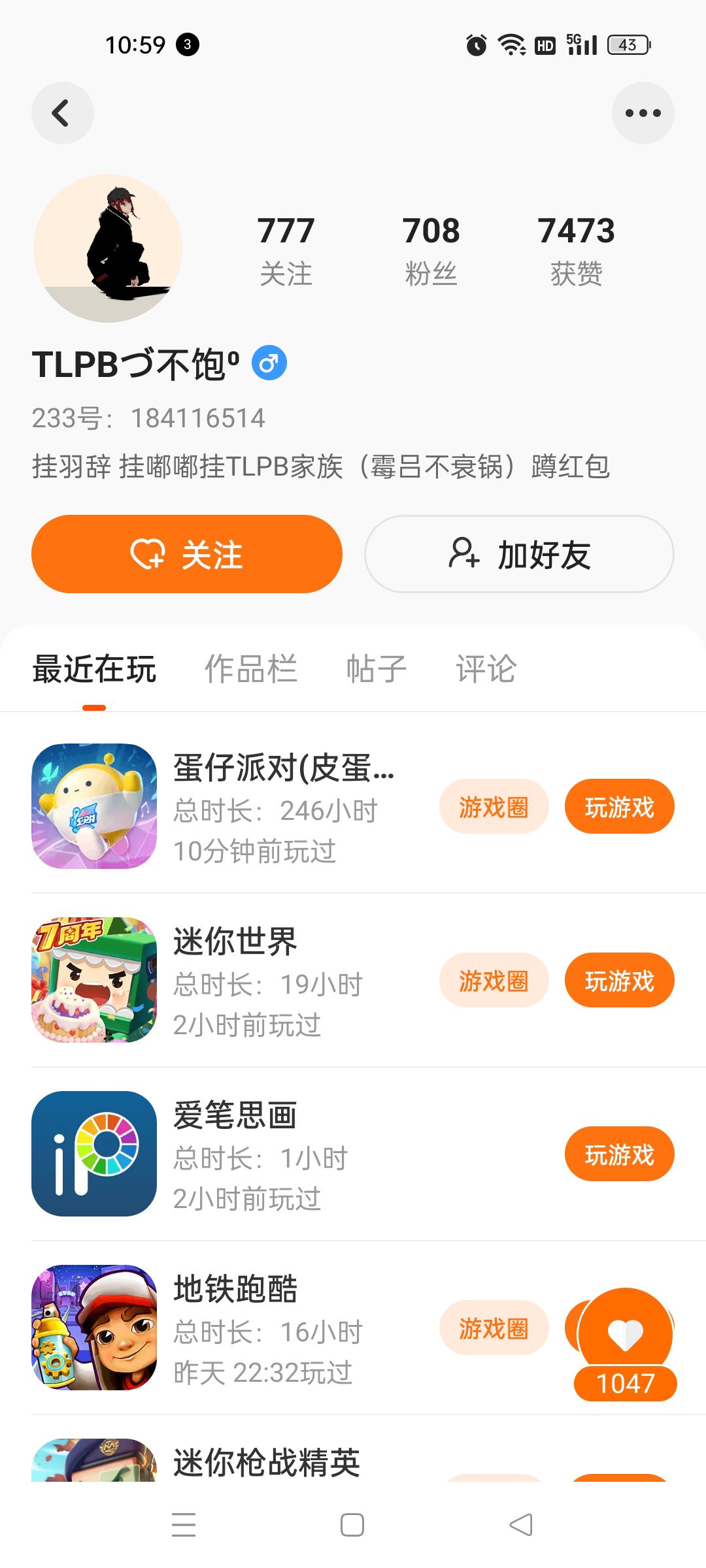Open the 708 粉丝 followers list
Viewport: 706px width, 1568px height.
point(431,250)
